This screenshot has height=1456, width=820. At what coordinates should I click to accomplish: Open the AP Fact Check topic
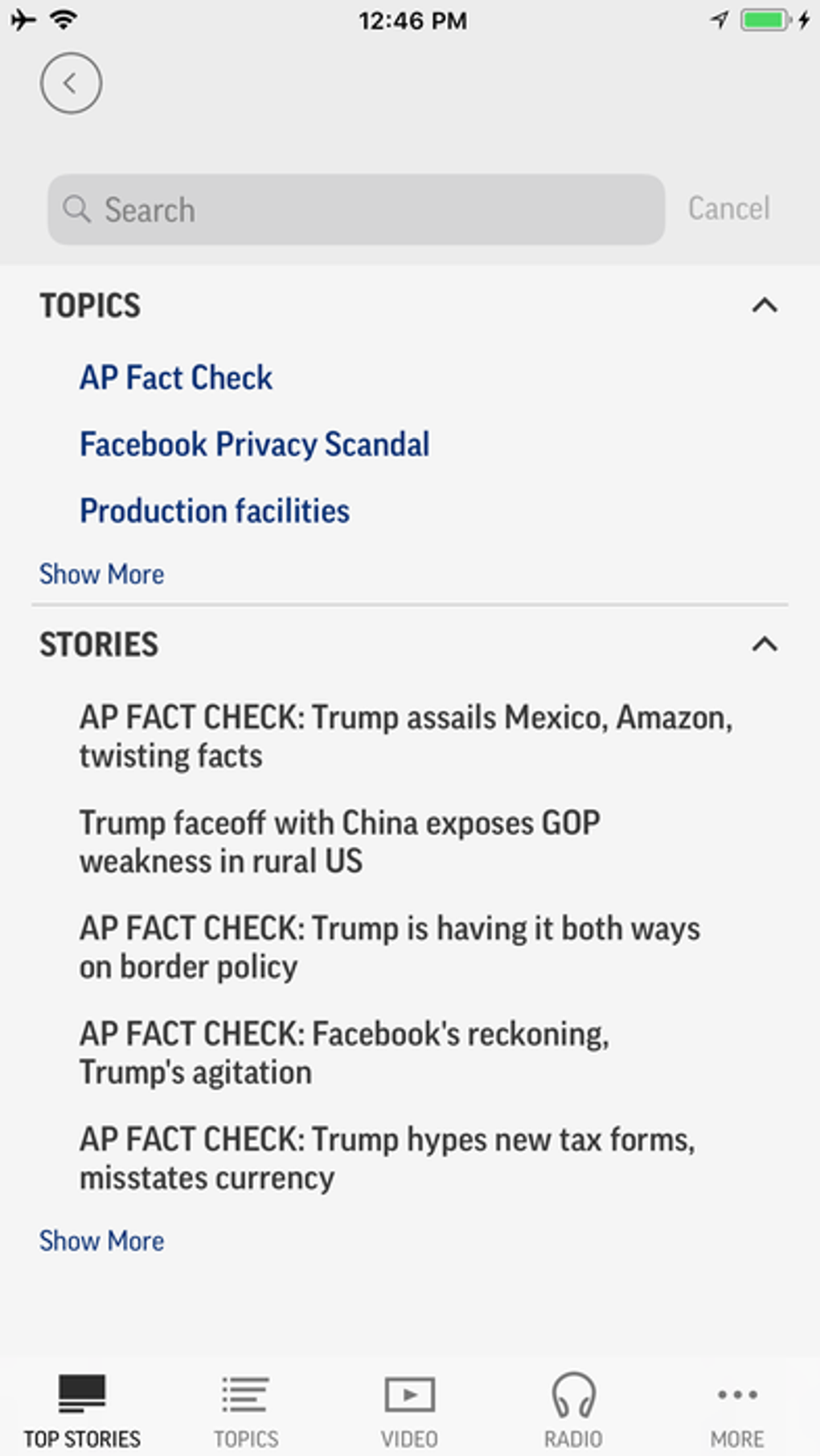tap(176, 378)
